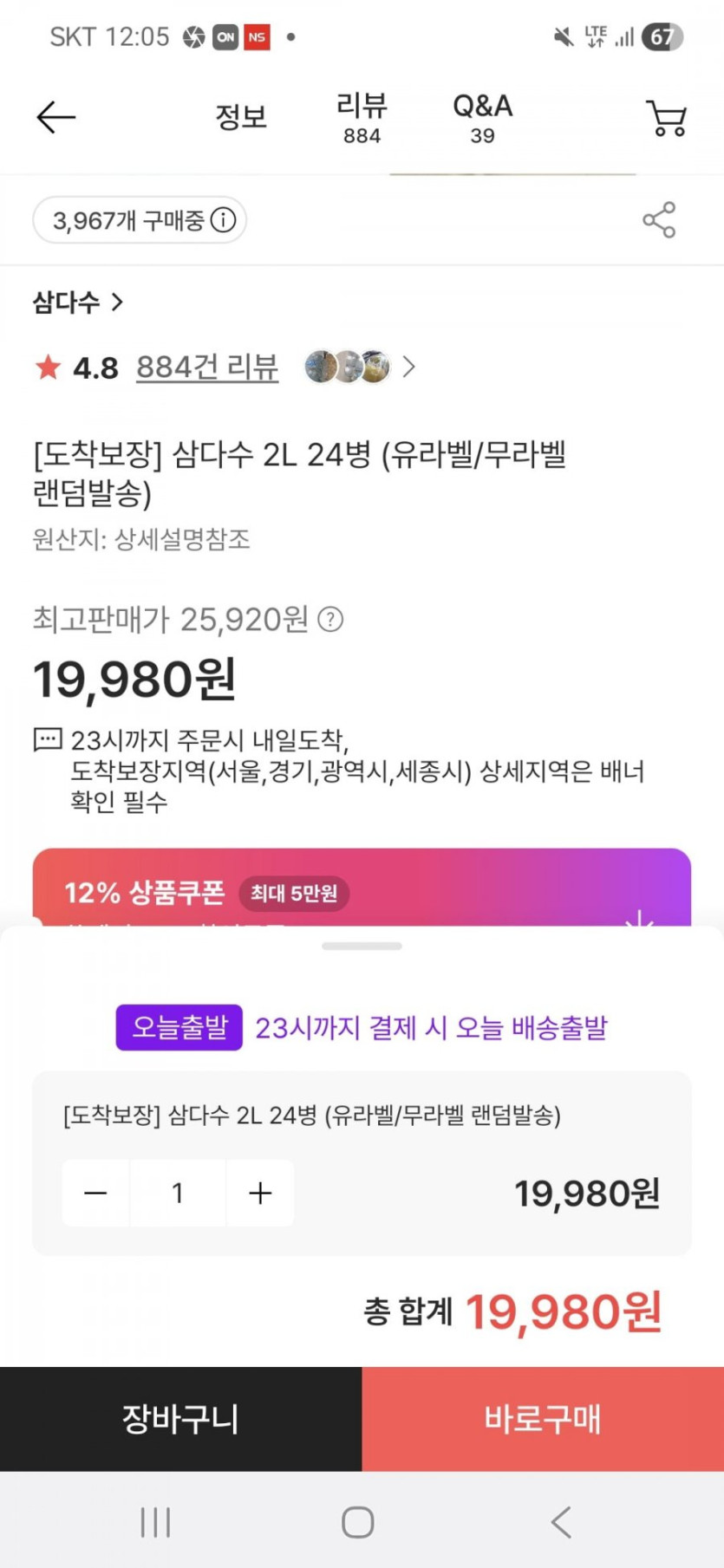The width and height of the screenshot is (724, 1568).
Task: Increase quantity with plus button
Action: click(260, 1194)
